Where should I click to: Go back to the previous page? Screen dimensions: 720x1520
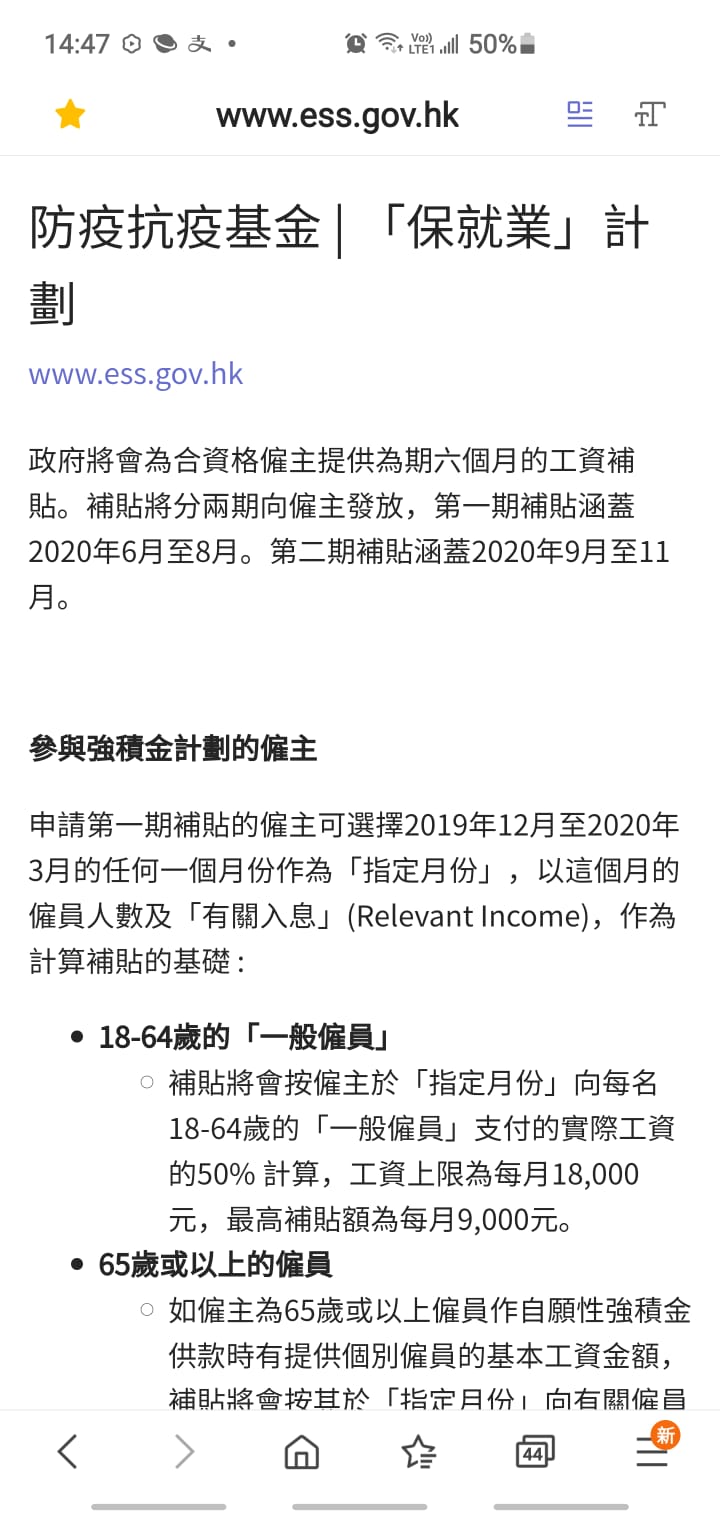pyautogui.click(x=67, y=1451)
